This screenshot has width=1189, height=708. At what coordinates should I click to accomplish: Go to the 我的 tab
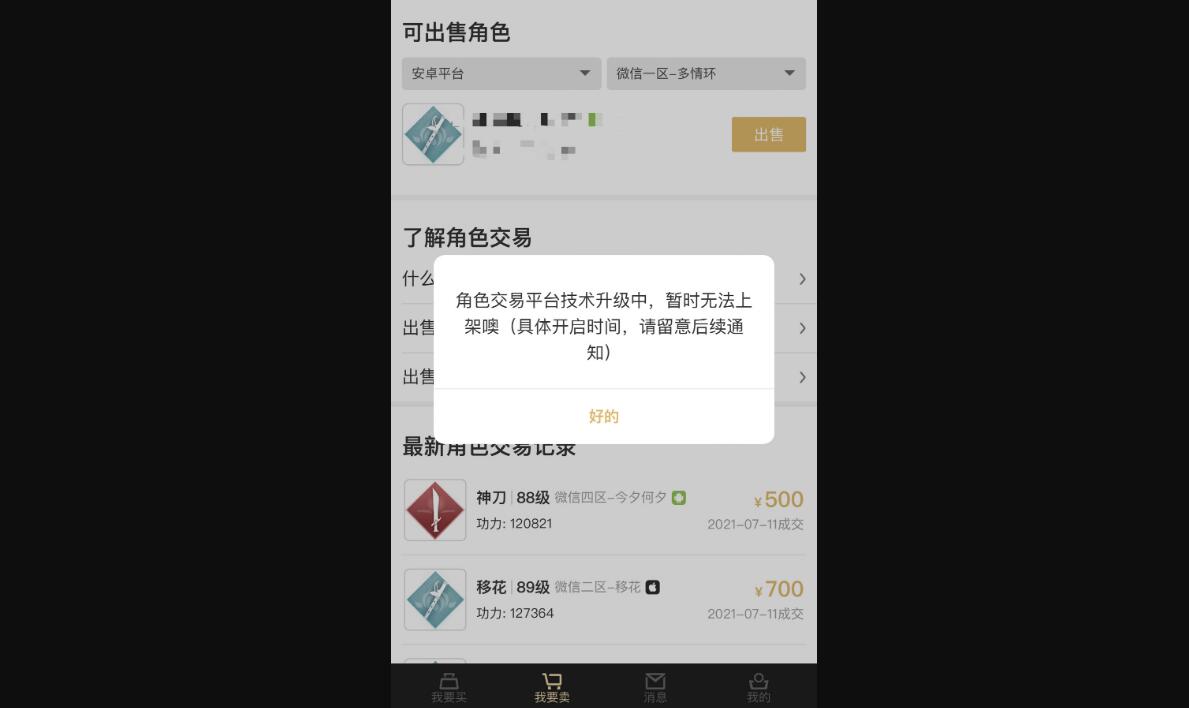759,688
